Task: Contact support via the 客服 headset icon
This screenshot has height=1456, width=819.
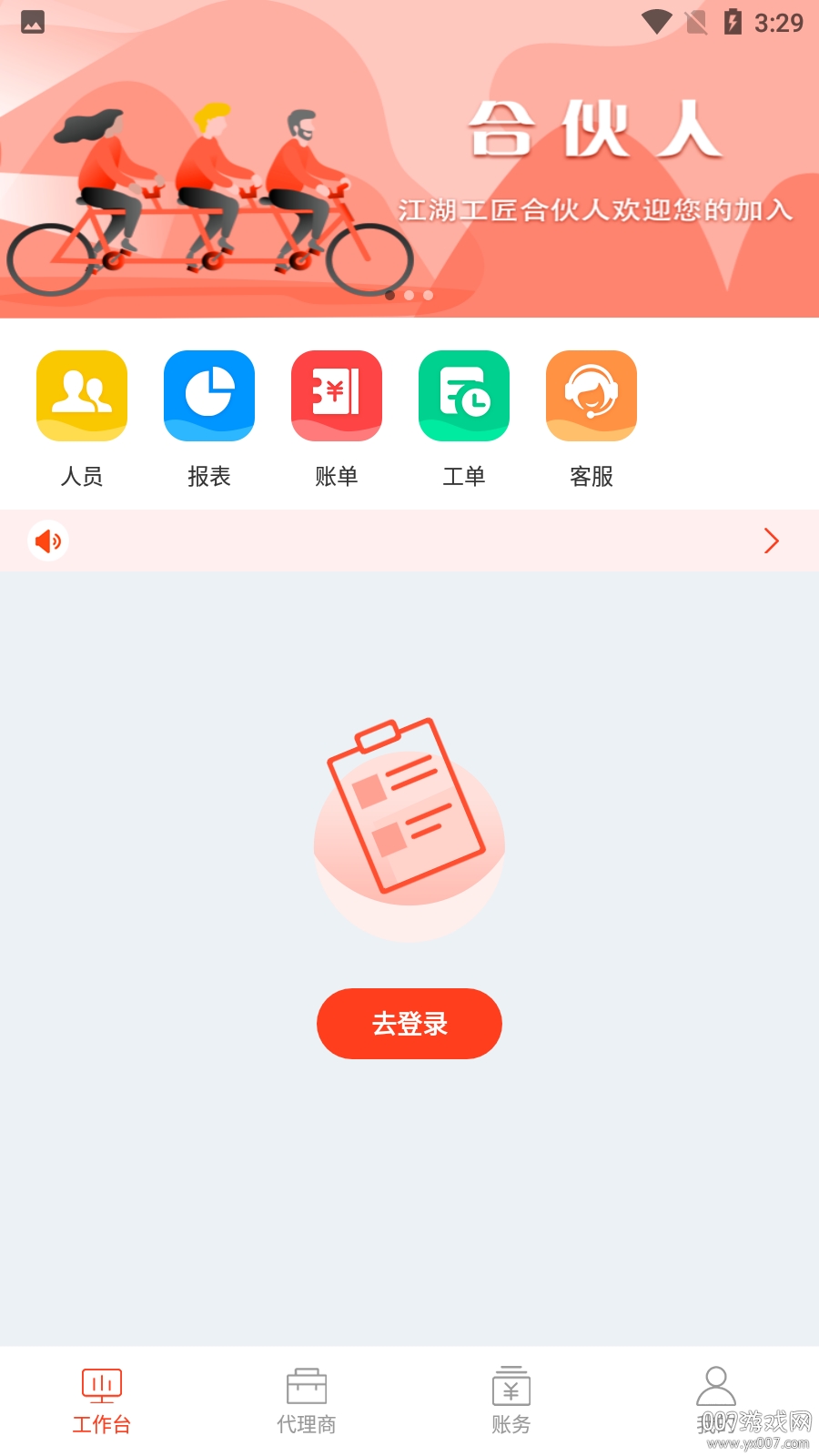Action: click(x=591, y=395)
